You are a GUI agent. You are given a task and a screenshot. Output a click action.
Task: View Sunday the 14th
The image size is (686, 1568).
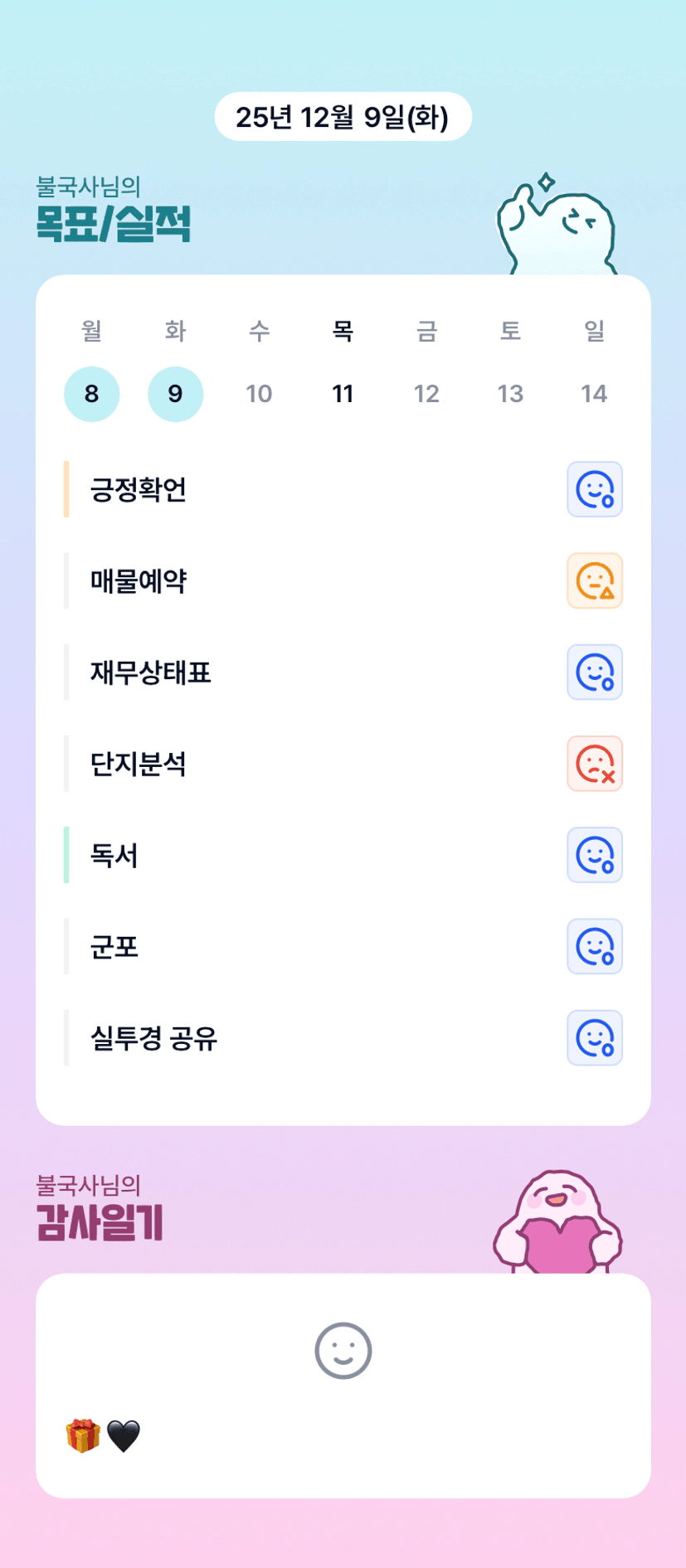click(x=594, y=394)
